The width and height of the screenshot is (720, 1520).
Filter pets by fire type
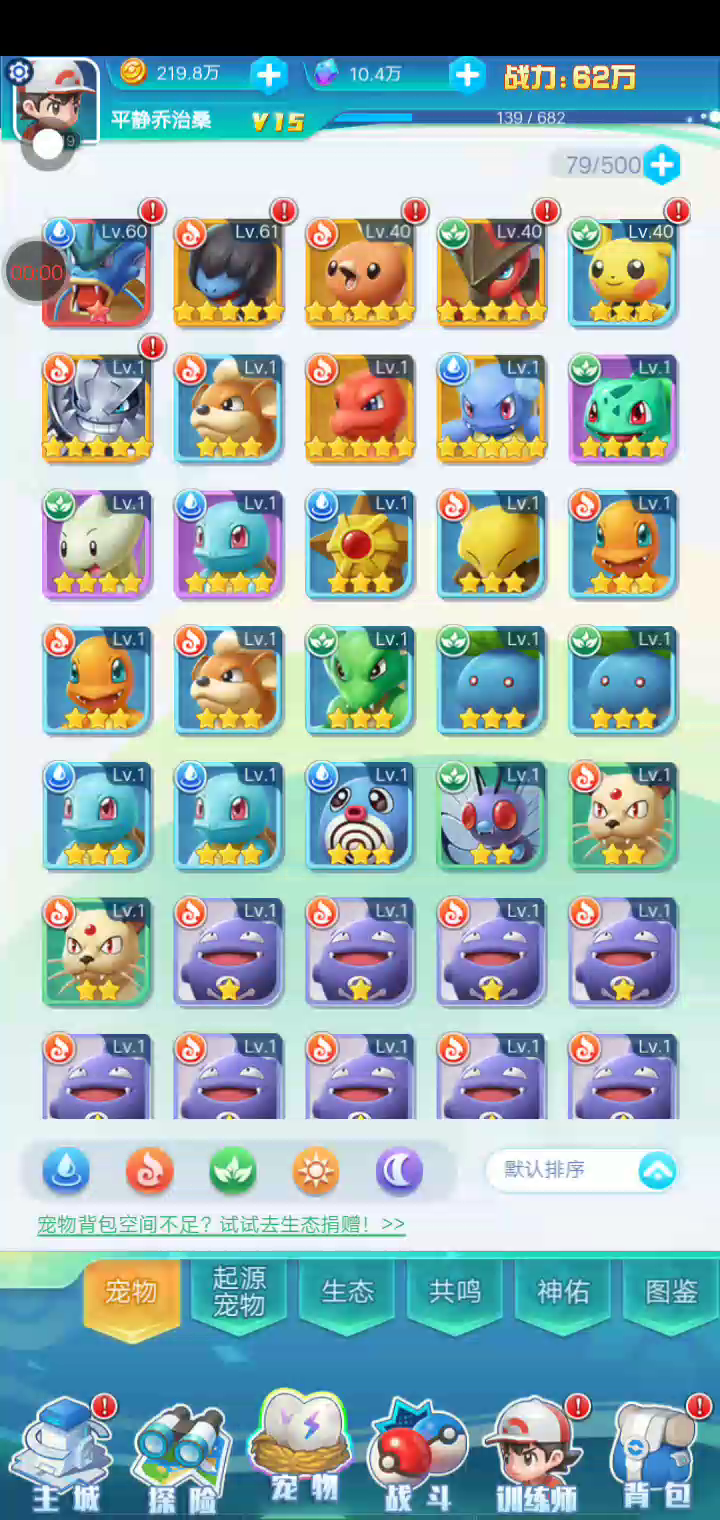pos(149,1171)
